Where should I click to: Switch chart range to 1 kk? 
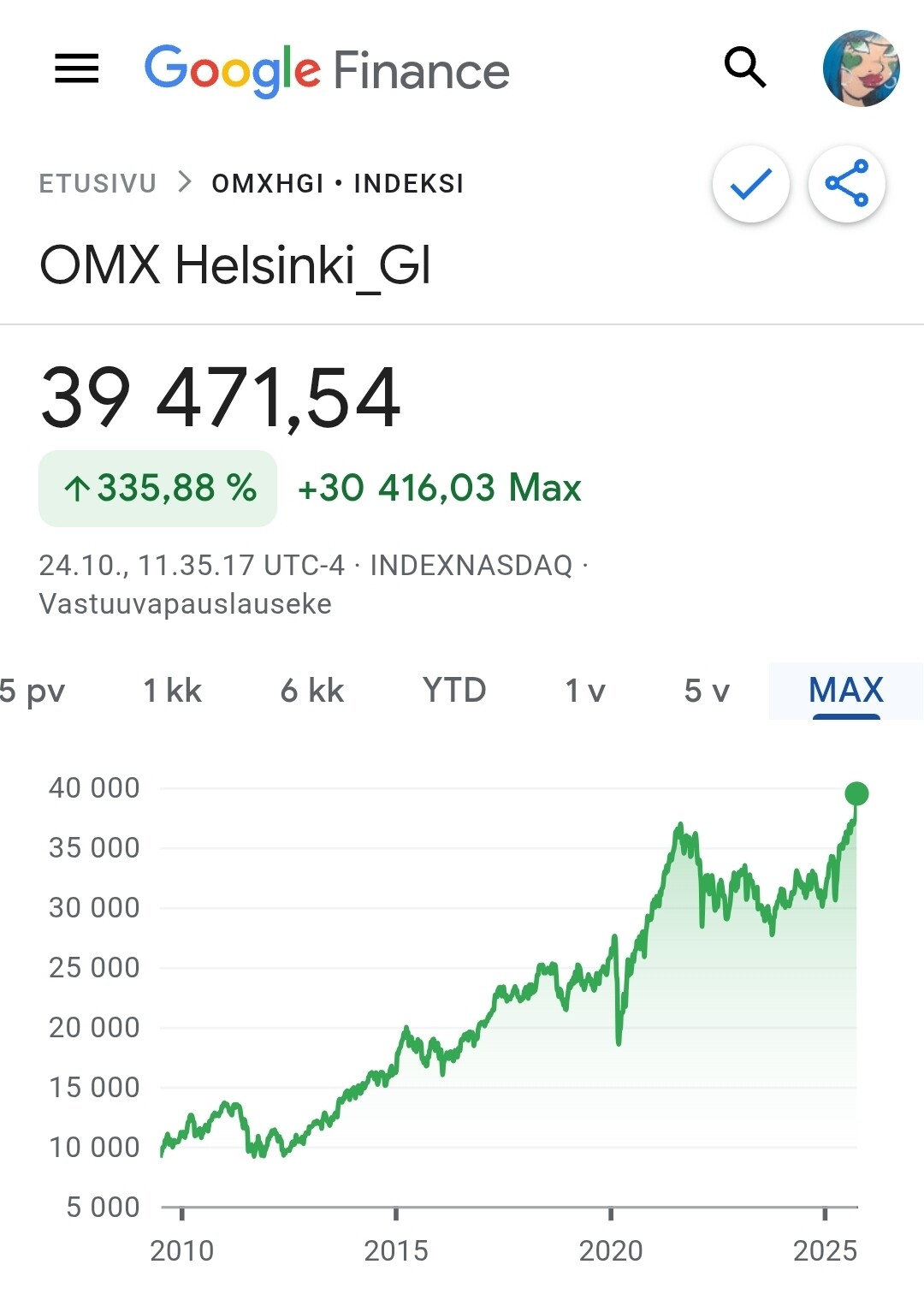172,691
